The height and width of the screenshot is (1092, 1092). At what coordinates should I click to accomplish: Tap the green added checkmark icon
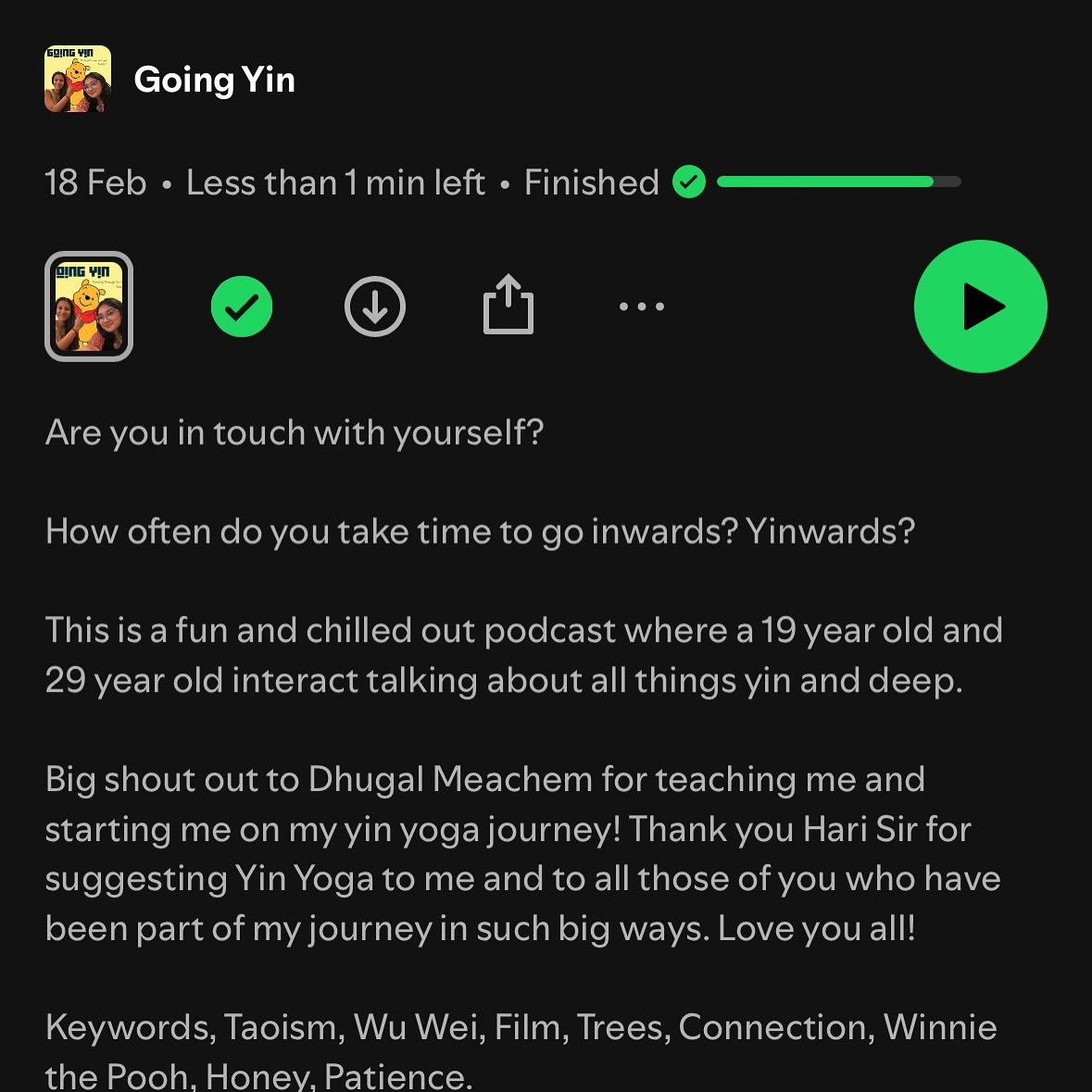(x=242, y=307)
